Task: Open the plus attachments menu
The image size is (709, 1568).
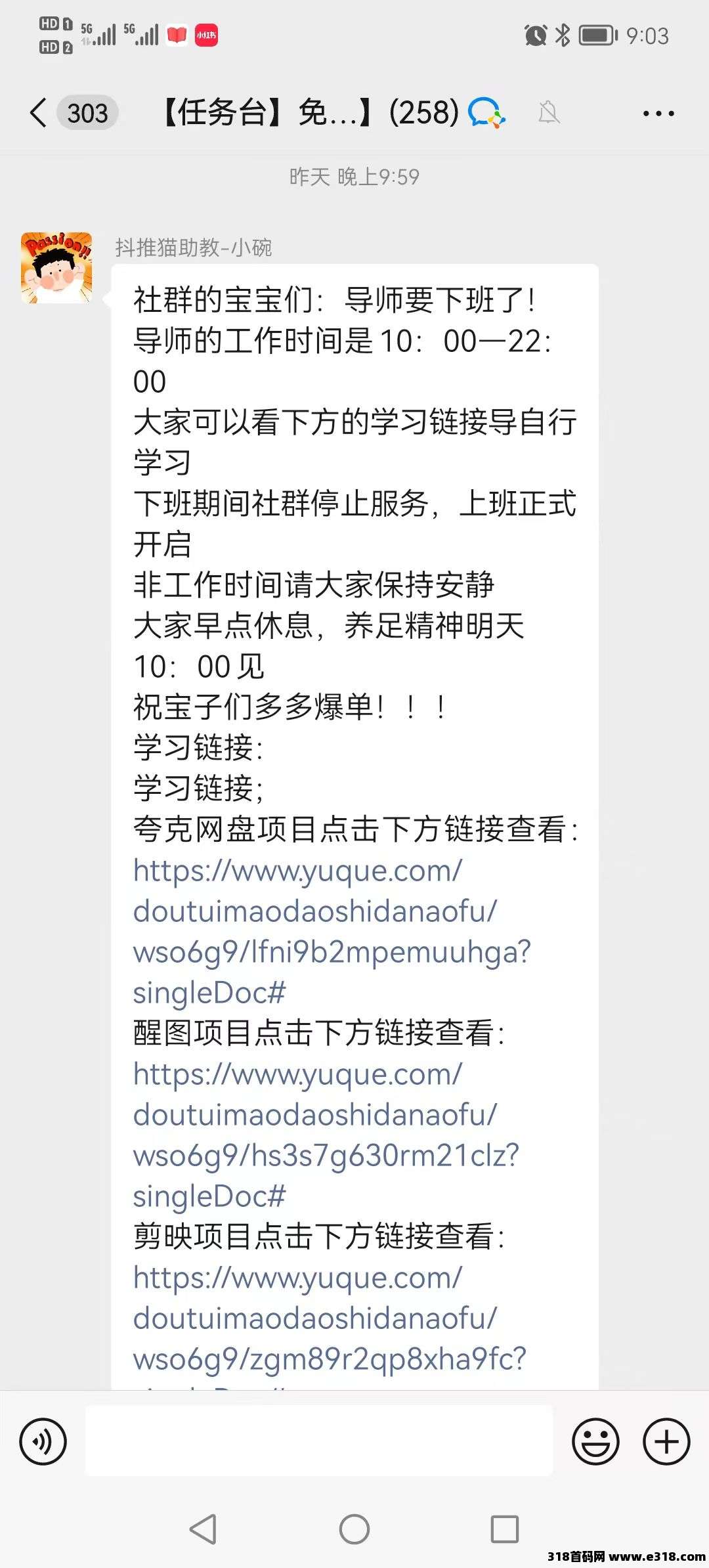Action: (x=666, y=1442)
